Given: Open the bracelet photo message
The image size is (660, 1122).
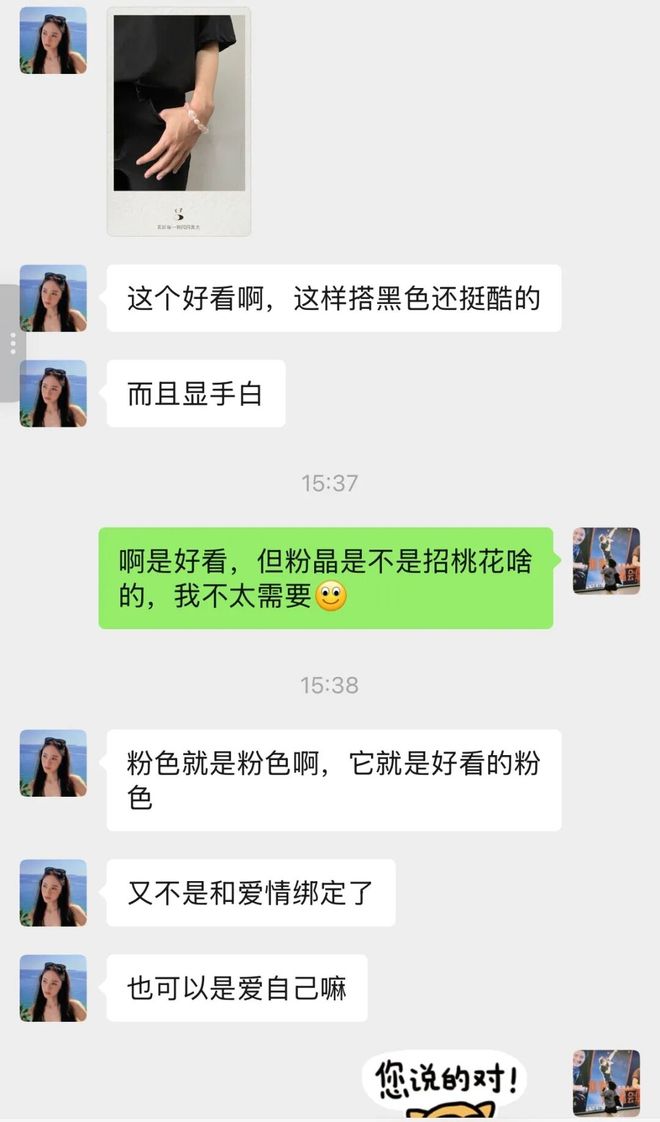Looking at the screenshot, I should [179, 121].
